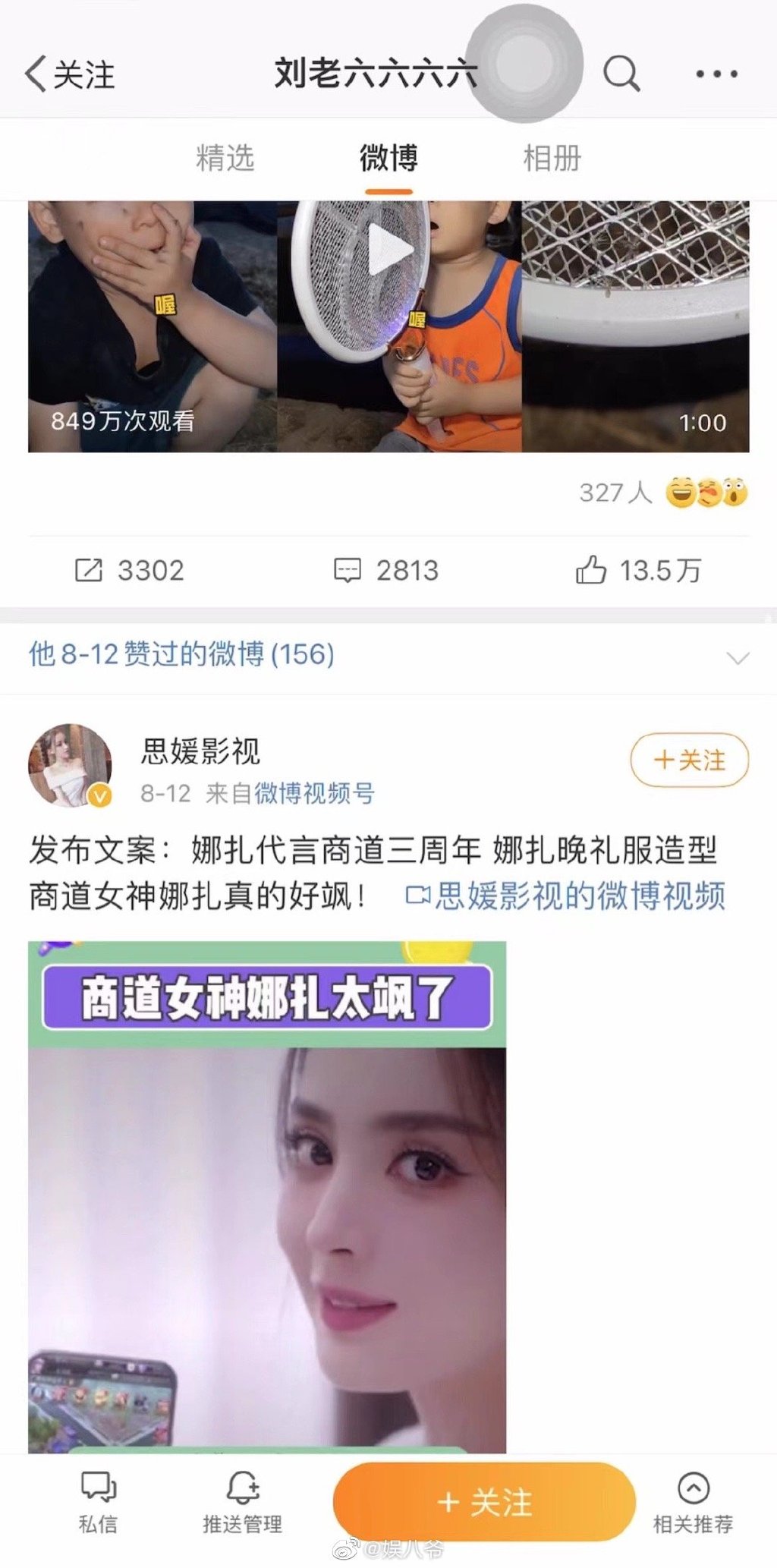Open the 微博视频号 source link
The width and height of the screenshot is (777, 1568).
coord(314,794)
